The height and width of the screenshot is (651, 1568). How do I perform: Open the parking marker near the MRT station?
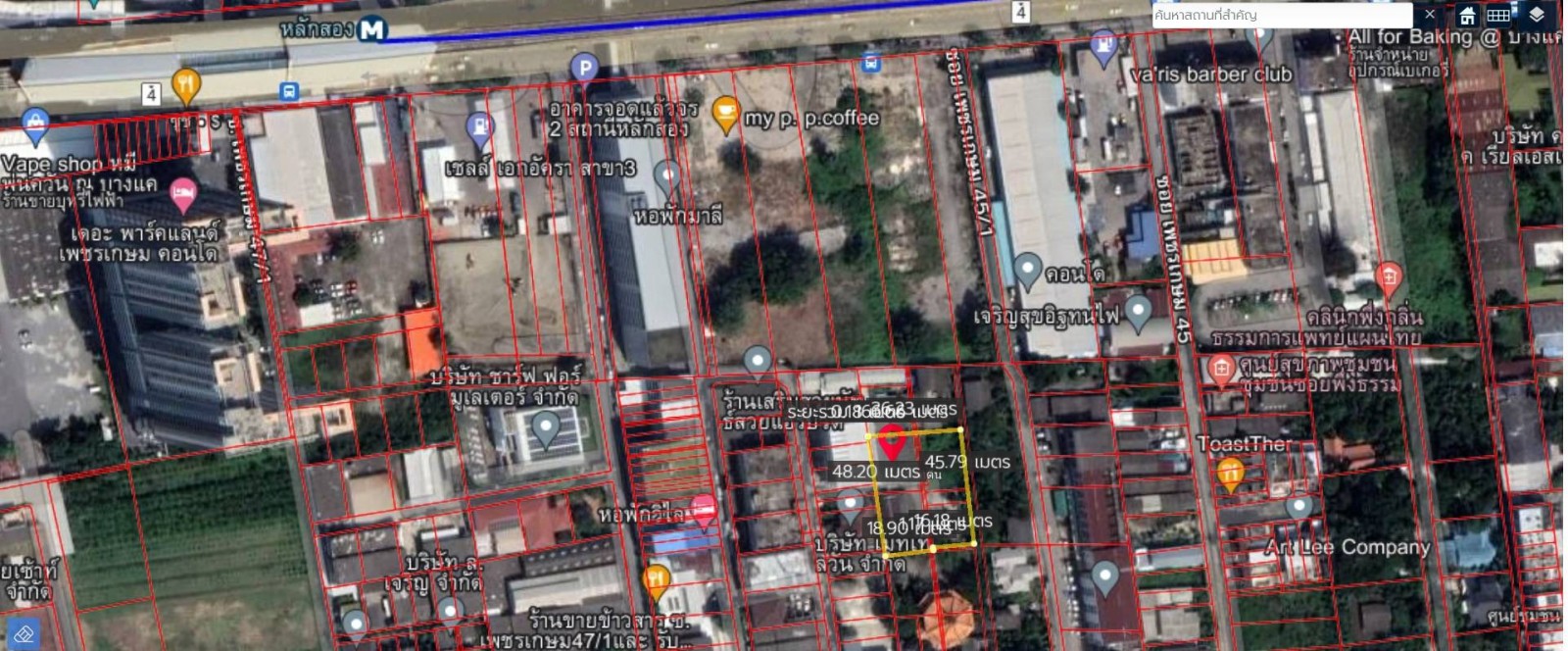584,68
